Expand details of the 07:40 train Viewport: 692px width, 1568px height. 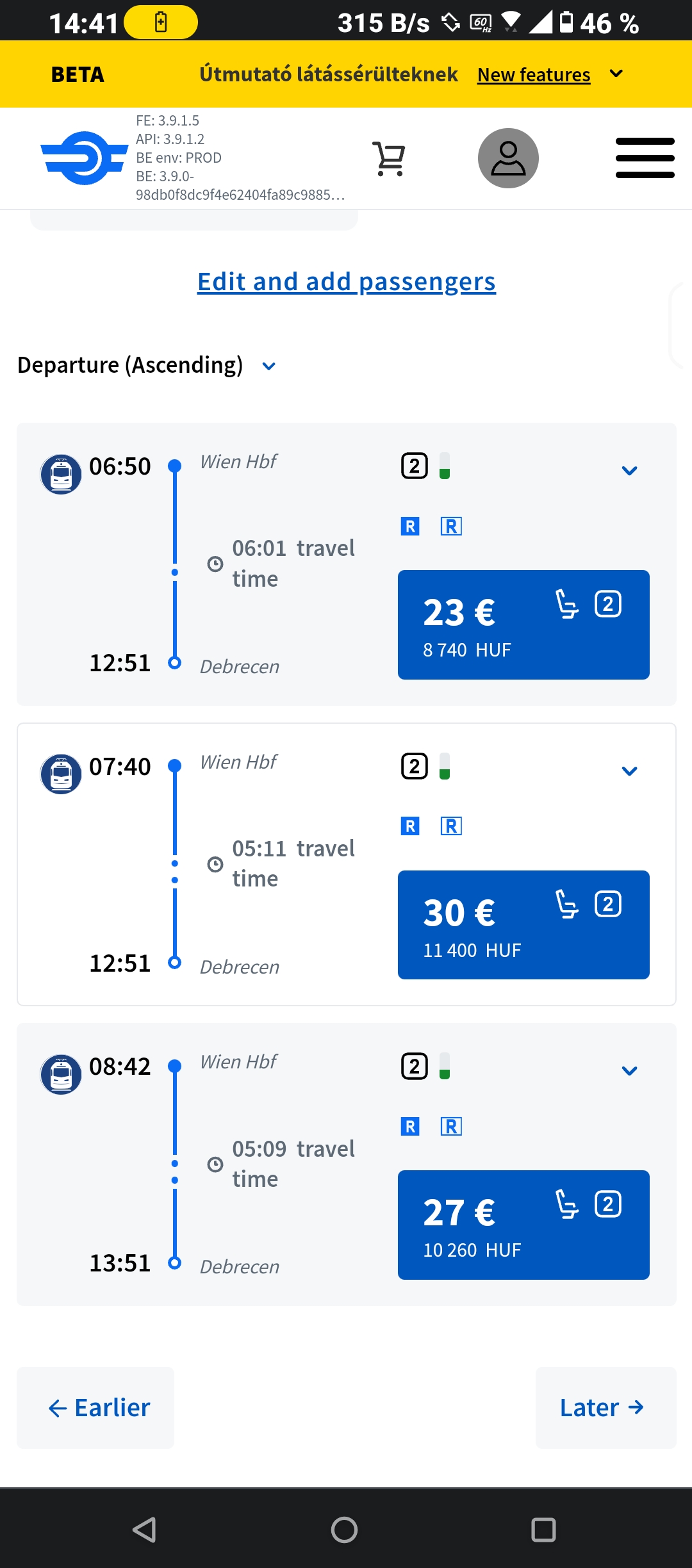[630, 771]
